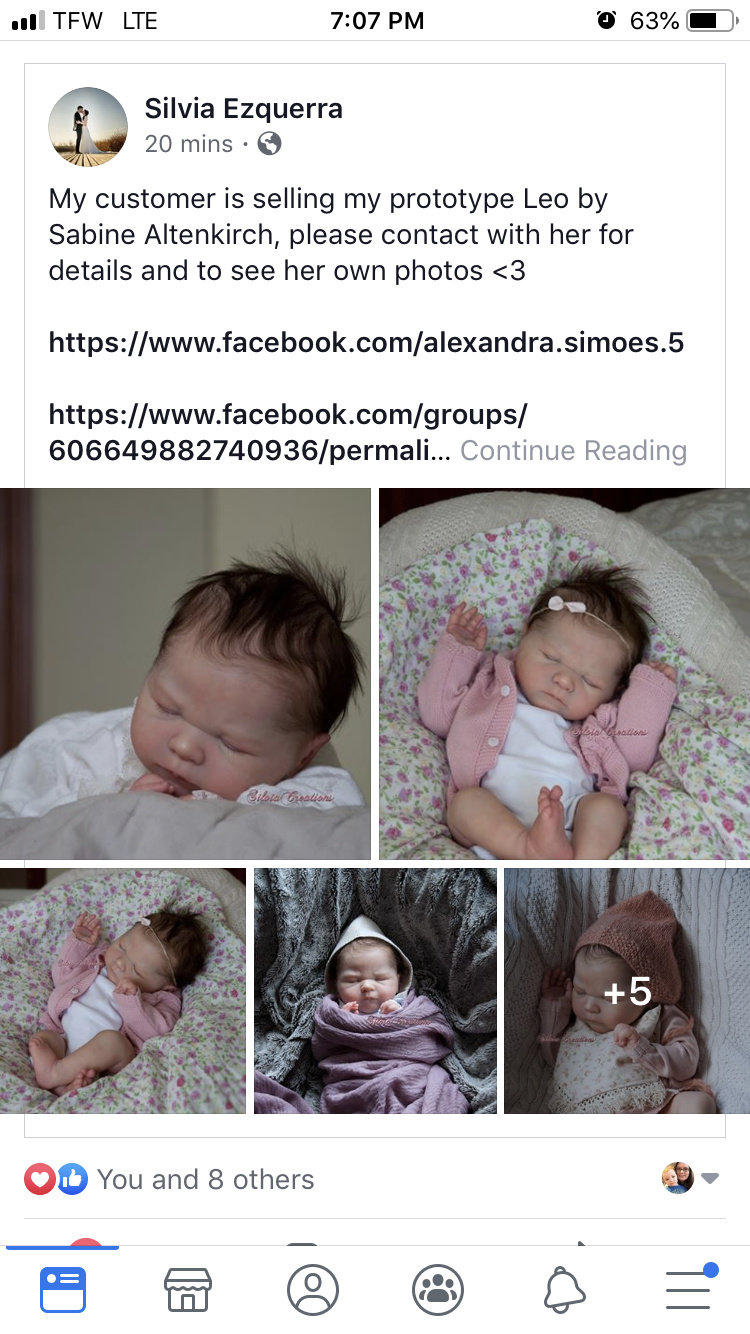Switch to the News Feed tab
The image size is (750, 1334).
coord(63,1289)
